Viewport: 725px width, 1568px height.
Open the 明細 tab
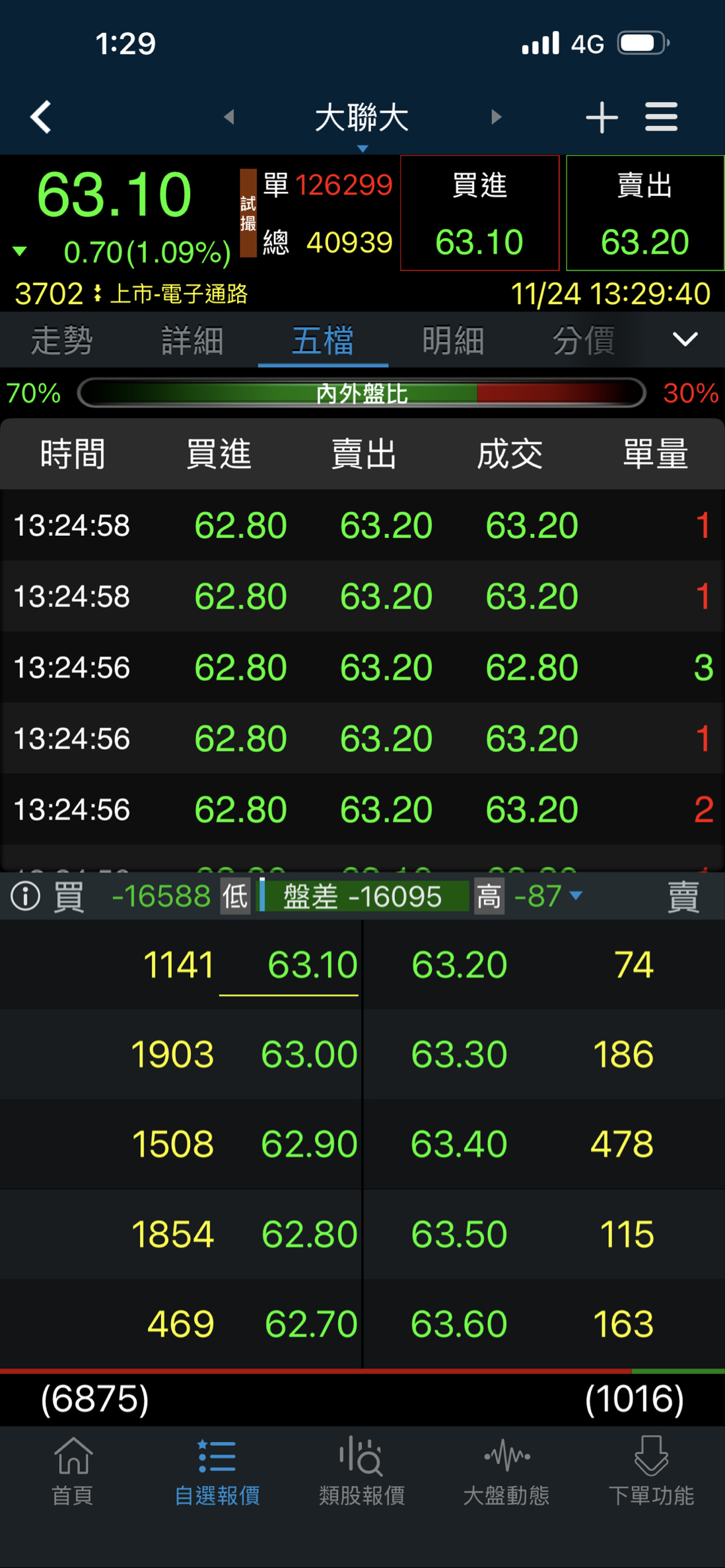click(453, 341)
